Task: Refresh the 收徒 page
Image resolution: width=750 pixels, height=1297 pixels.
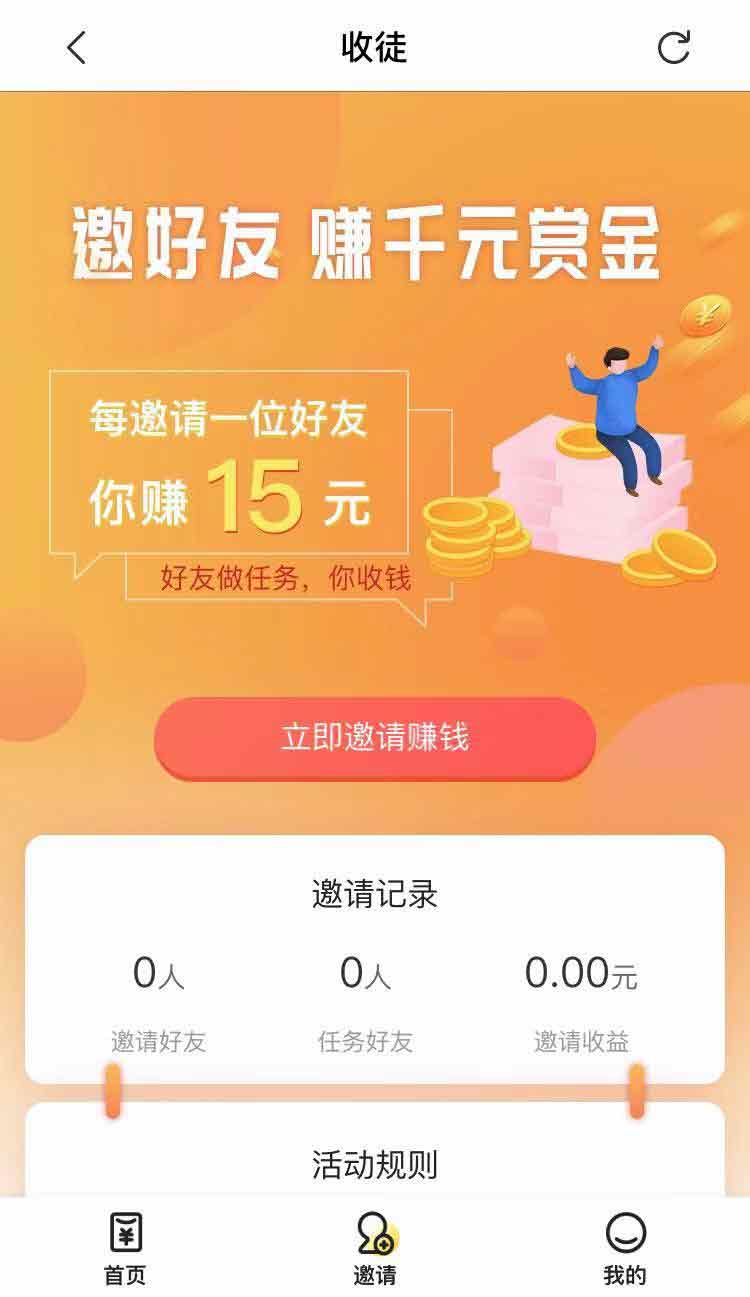Action: point(673,47)
